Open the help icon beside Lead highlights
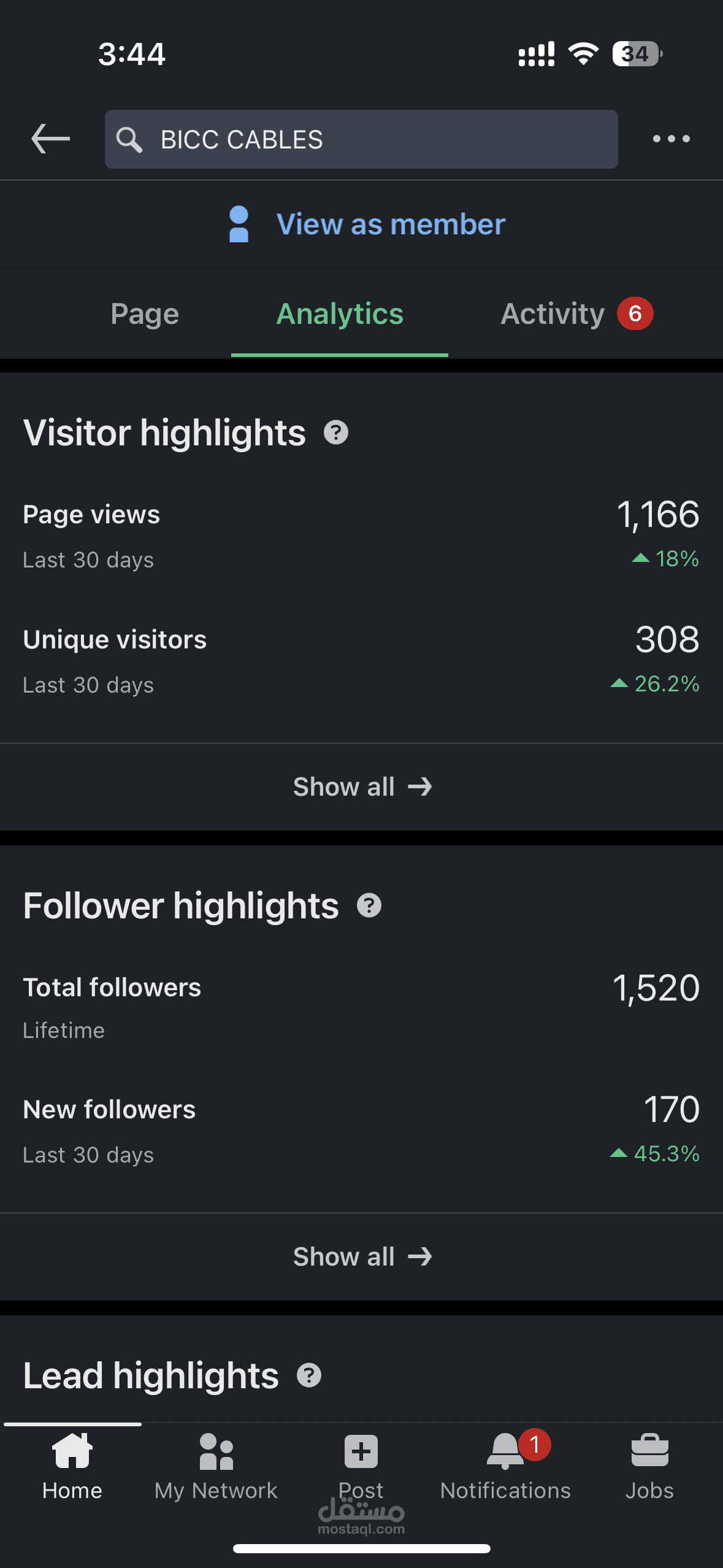Viewport: 723px width, 1568px height. 309,1375
